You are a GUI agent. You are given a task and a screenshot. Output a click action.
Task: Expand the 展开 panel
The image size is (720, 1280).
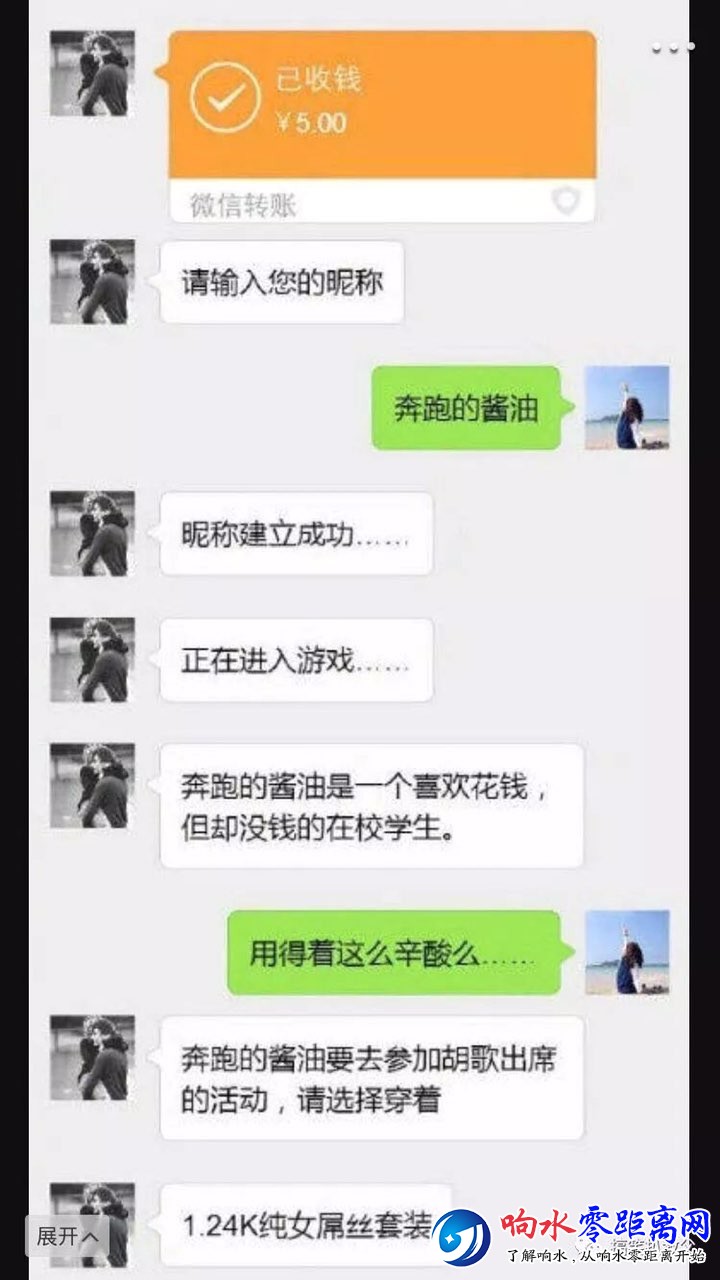pos(67,1236)
